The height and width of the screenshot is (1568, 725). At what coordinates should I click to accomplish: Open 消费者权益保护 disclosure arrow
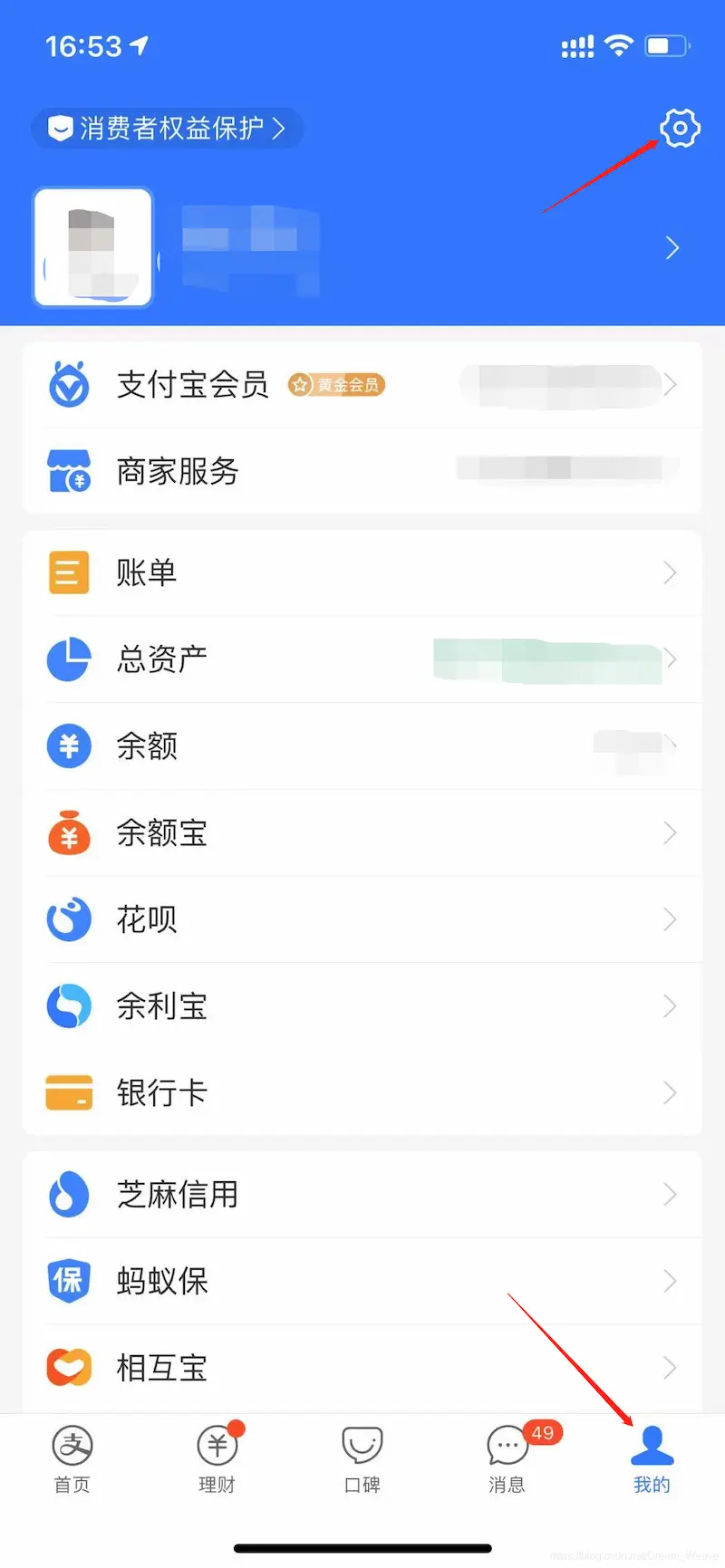tap(281, 129)
